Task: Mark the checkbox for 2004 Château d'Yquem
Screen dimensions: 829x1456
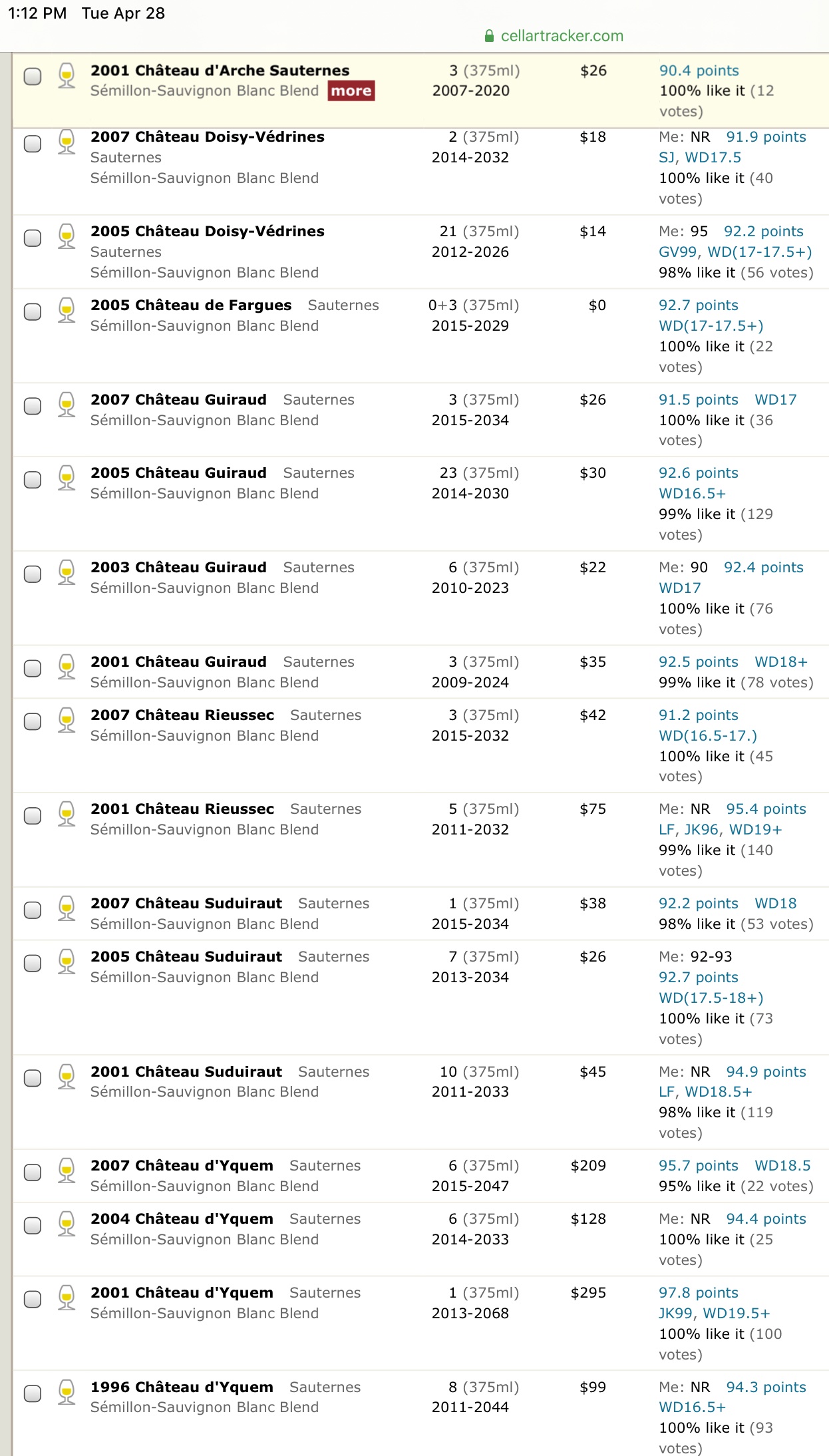Action: coord(33,1226)
